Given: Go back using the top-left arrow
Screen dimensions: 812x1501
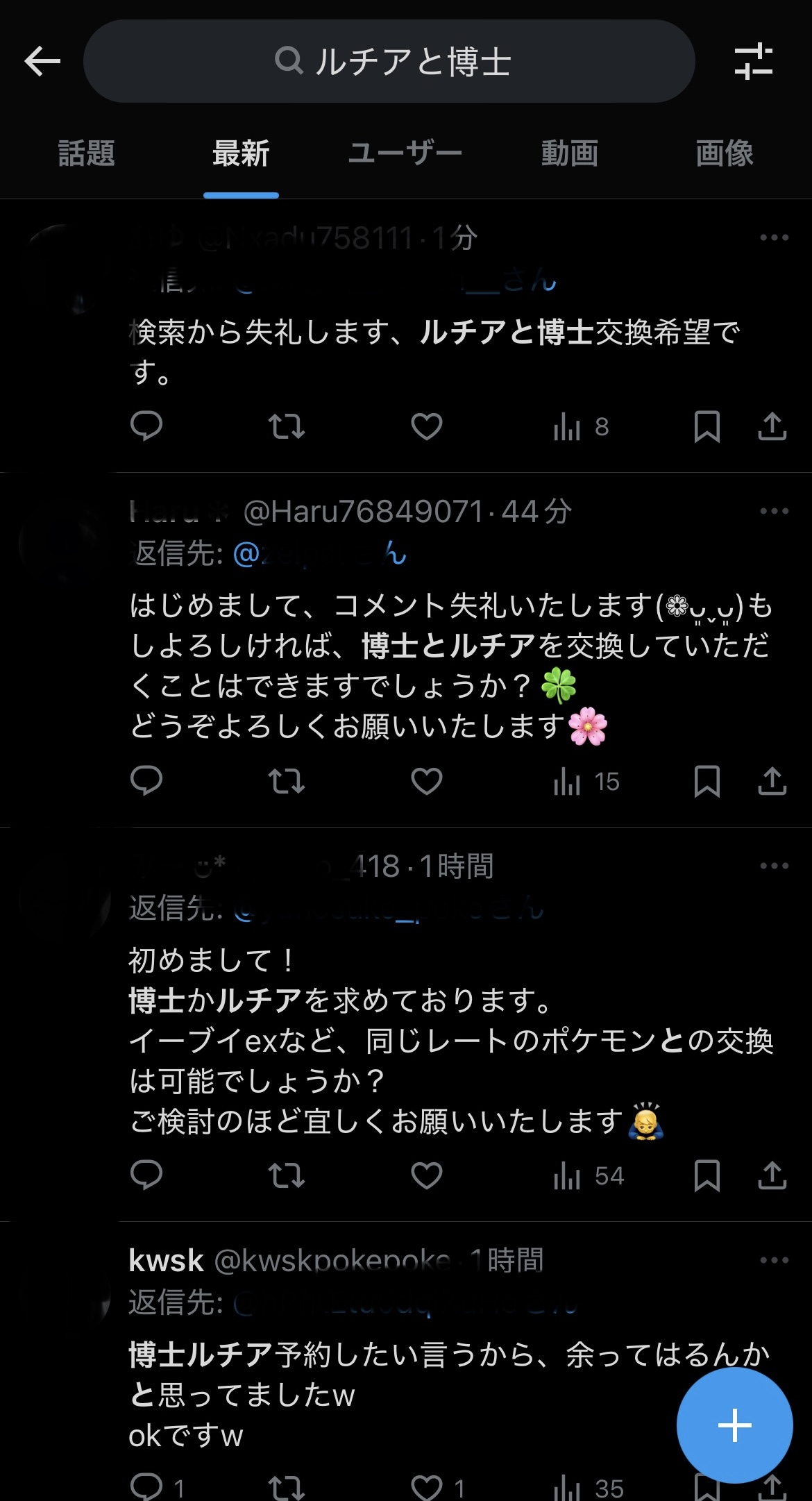Looking at the screenshot, I should pos(43,62).
